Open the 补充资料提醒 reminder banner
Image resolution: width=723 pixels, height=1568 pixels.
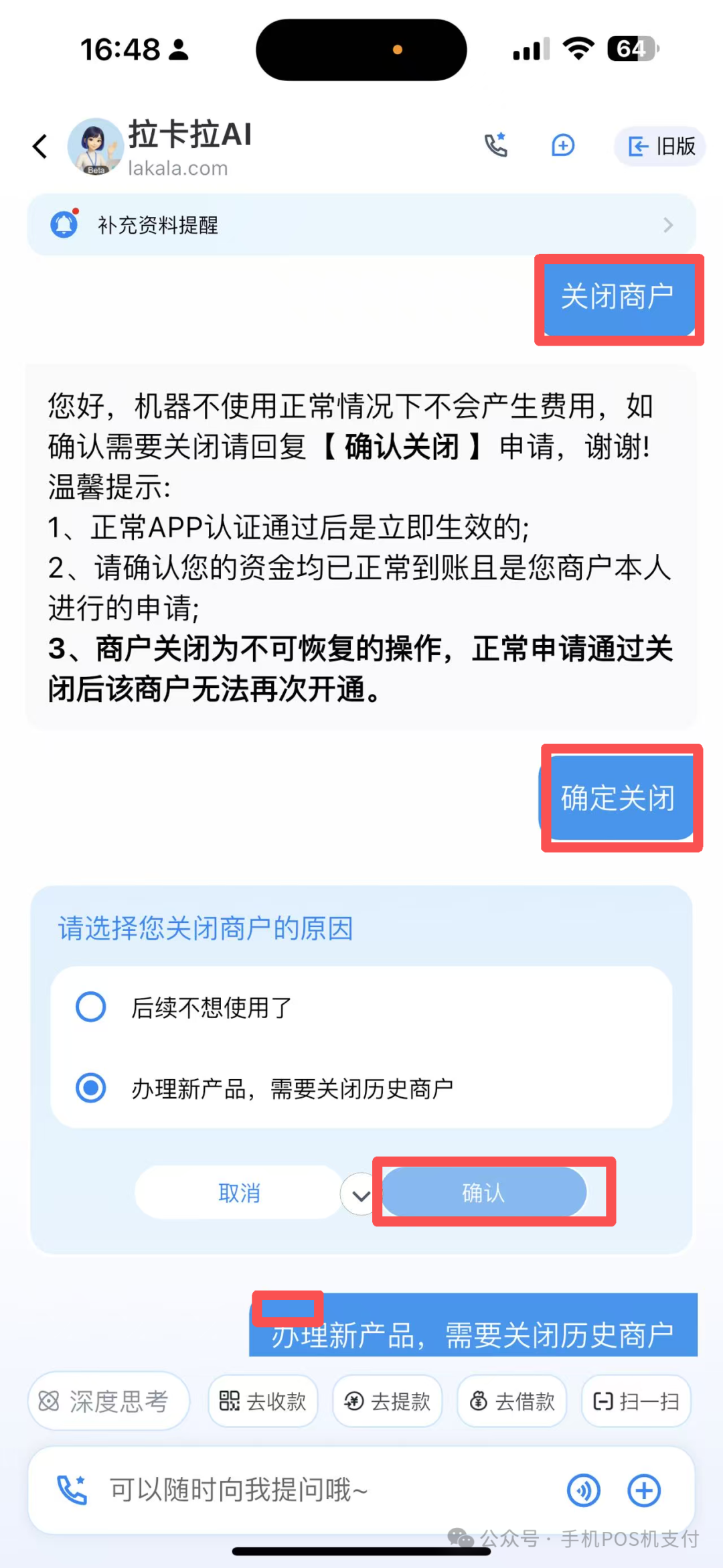tap(361, 225)
